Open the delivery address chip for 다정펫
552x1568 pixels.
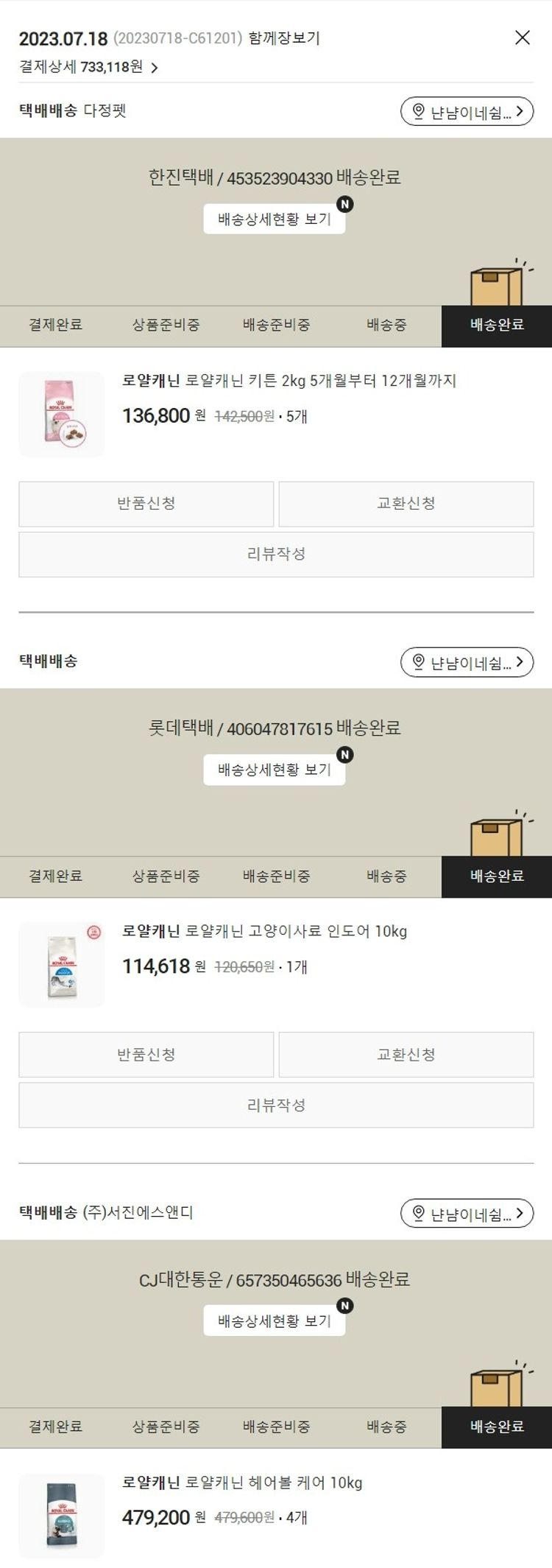coord(467,112)
